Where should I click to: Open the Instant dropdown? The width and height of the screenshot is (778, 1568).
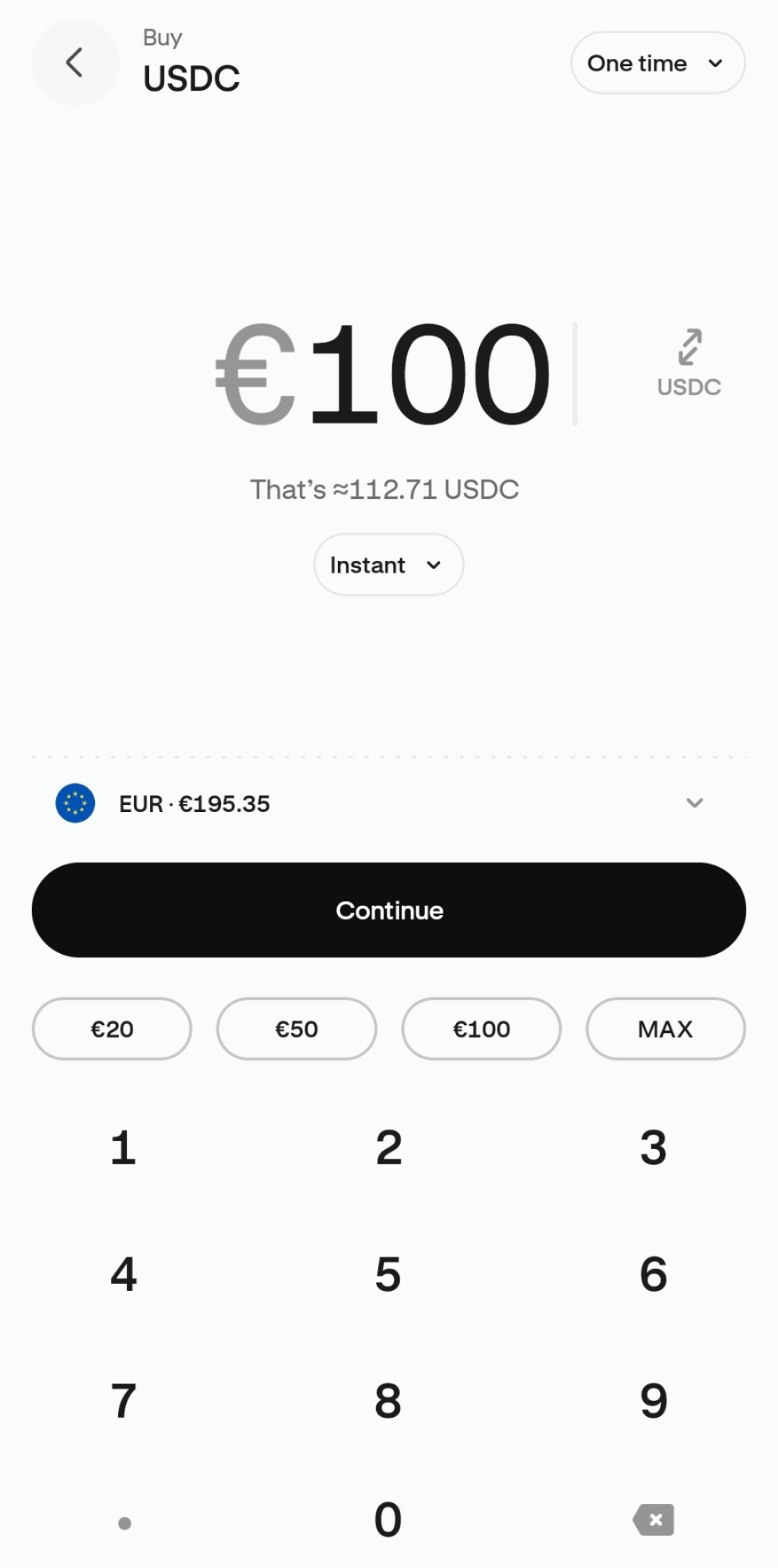point(388,564)
